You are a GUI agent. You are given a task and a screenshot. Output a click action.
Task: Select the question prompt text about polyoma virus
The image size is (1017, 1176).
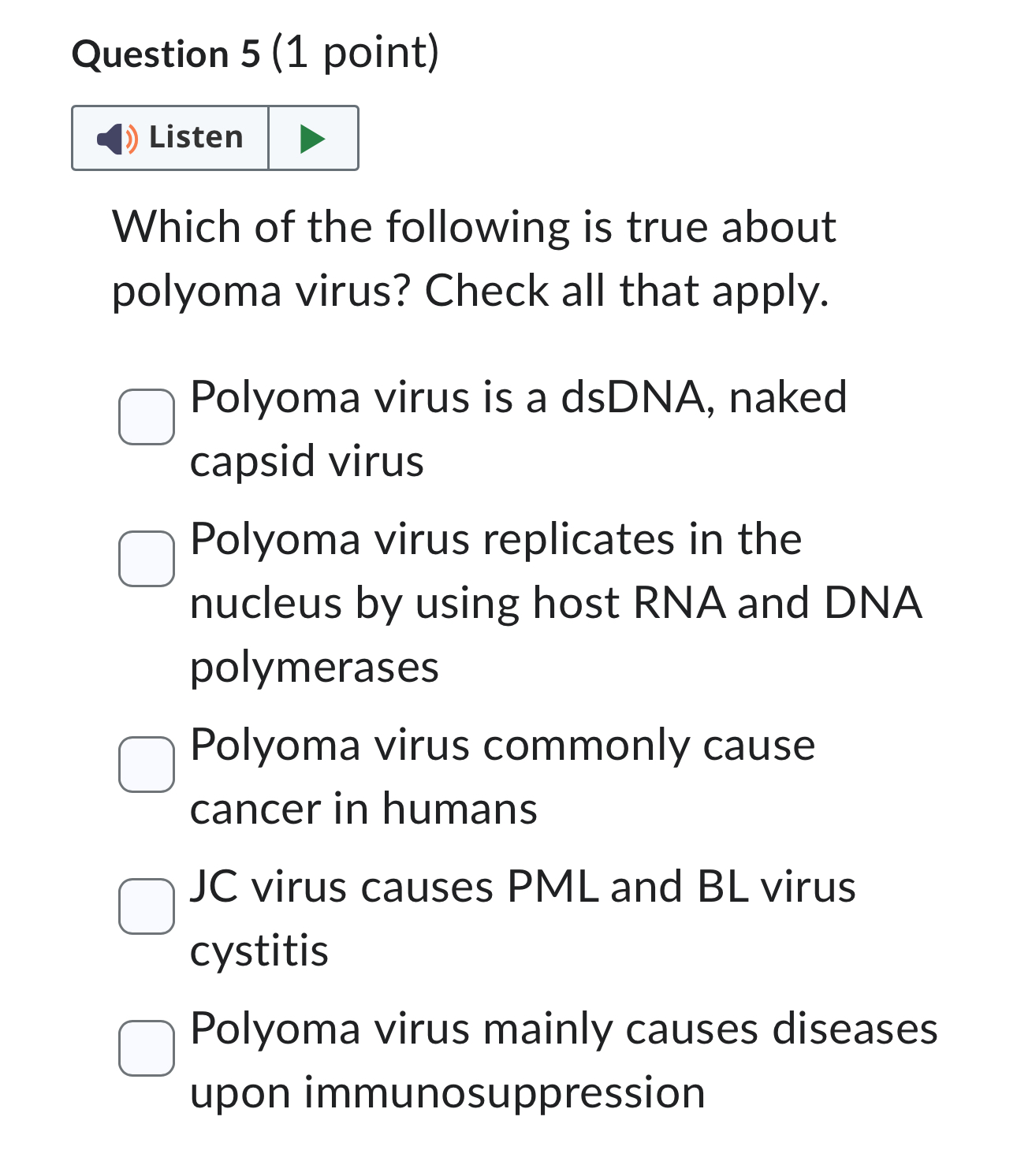click(471, 260)
